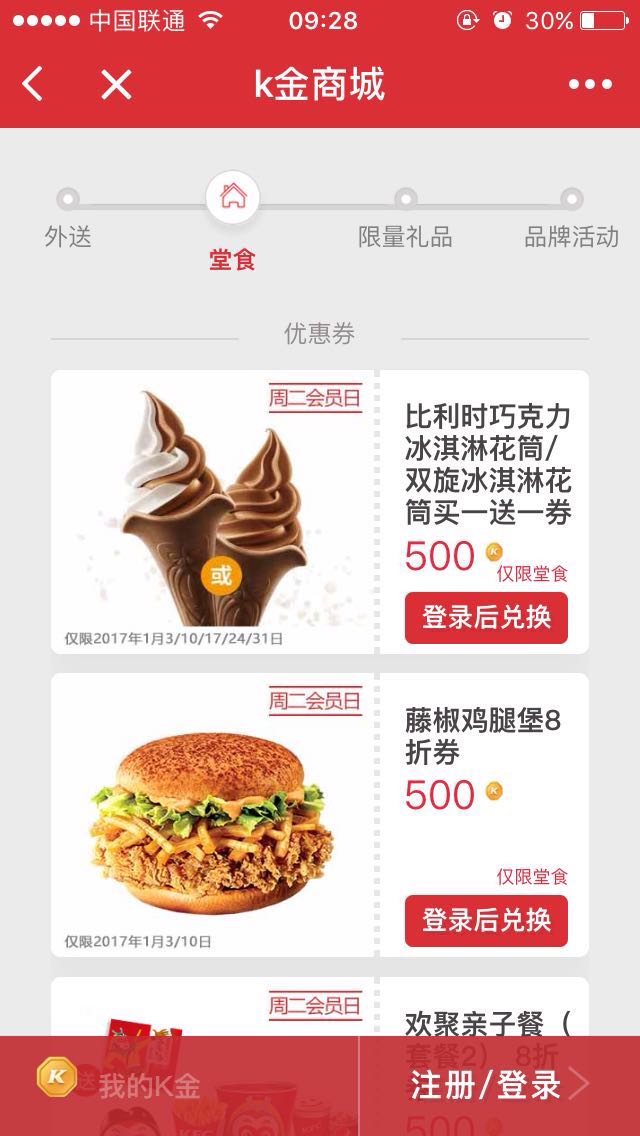This screenshot has width=640, height=1136.
Task: Tap 登录后兑换 for the ice cream coupon
Action: tap(486, 618)
